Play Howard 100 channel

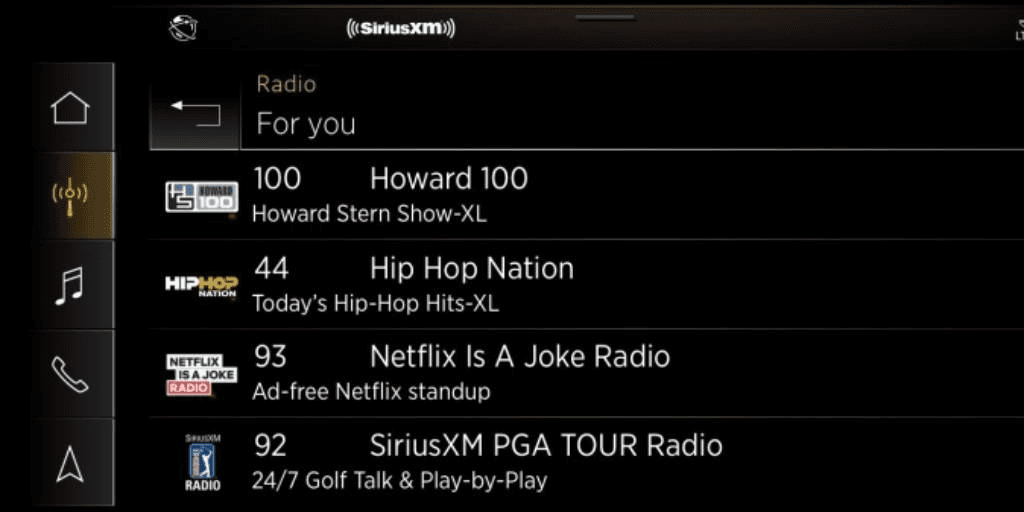[448, 195]
